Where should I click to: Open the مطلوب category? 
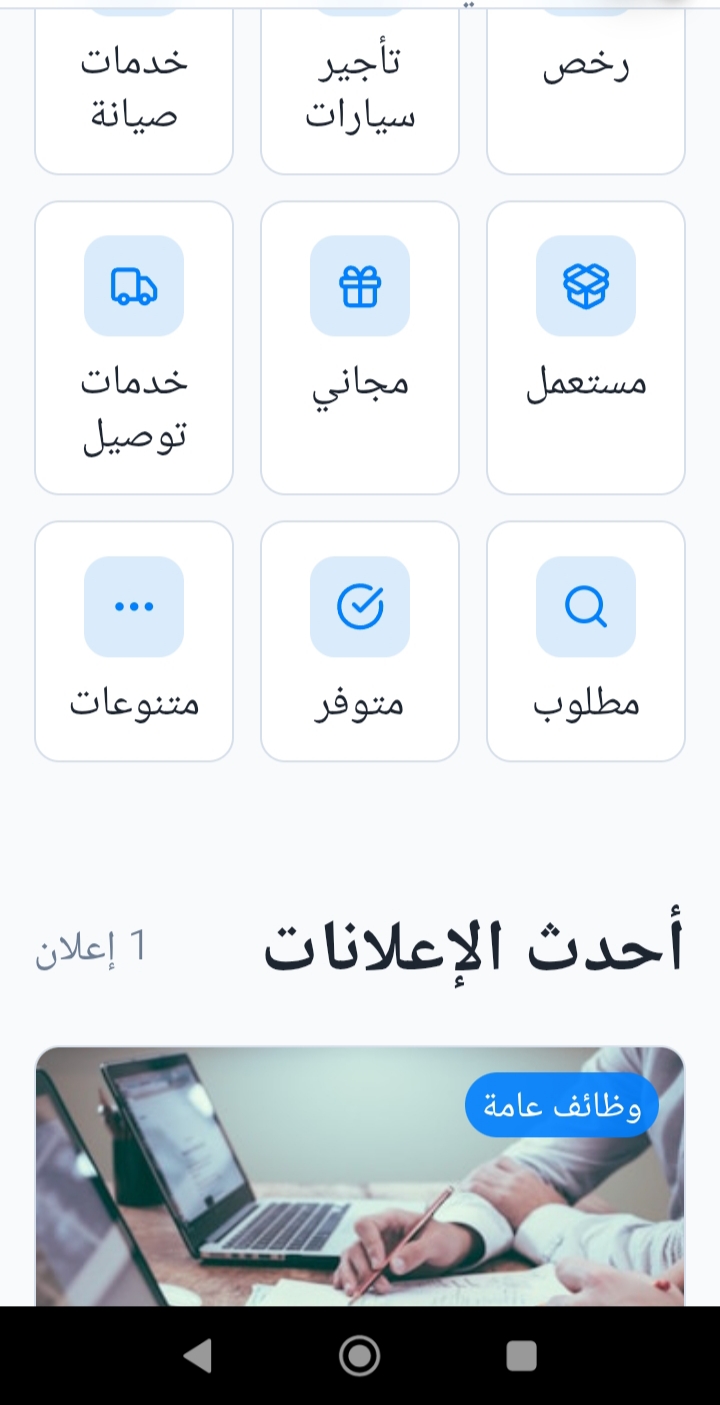(x=586, y=641)
